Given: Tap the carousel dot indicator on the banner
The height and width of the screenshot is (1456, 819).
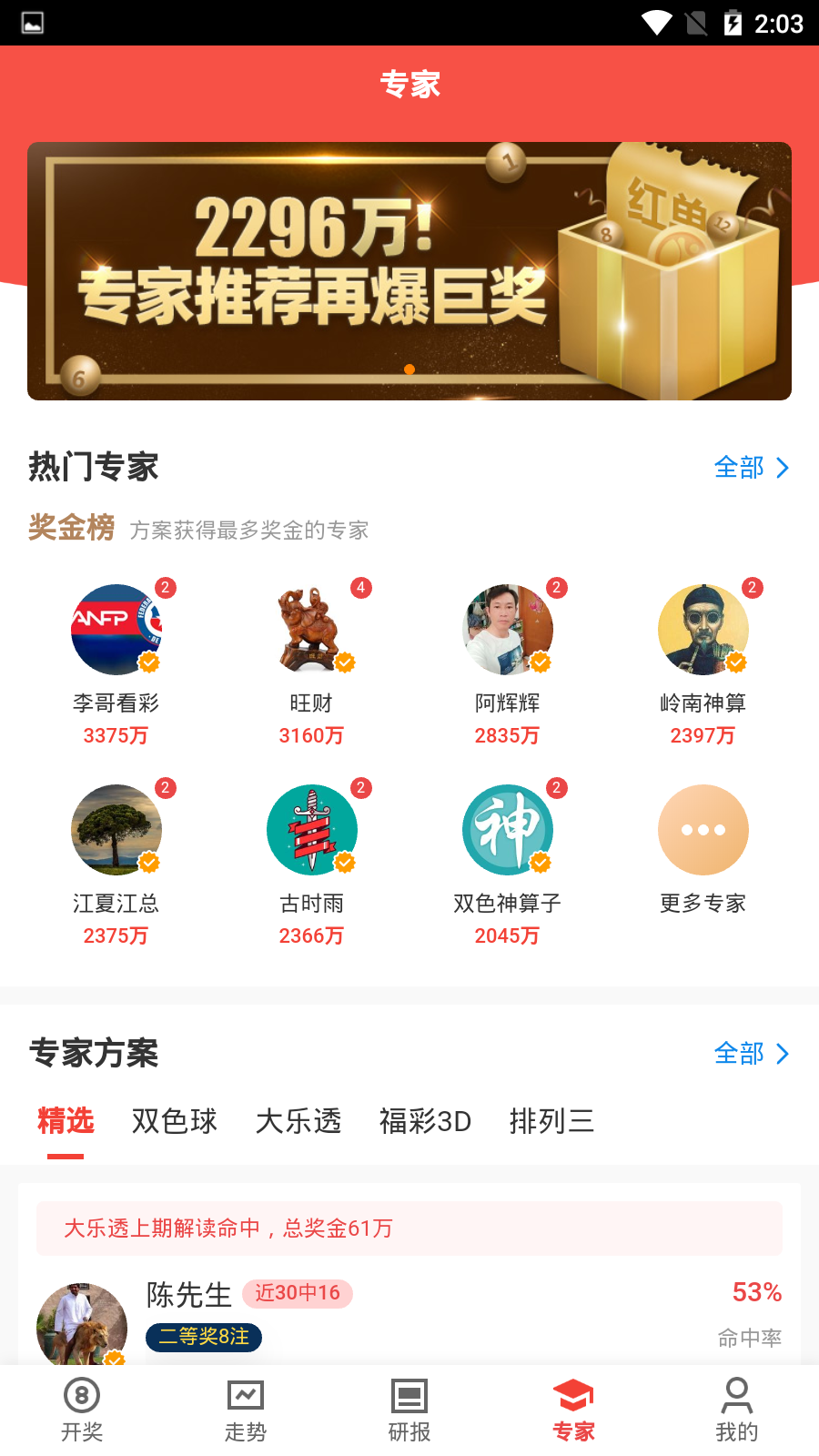Looking at the screenshot, I should [x=409, y=369].
